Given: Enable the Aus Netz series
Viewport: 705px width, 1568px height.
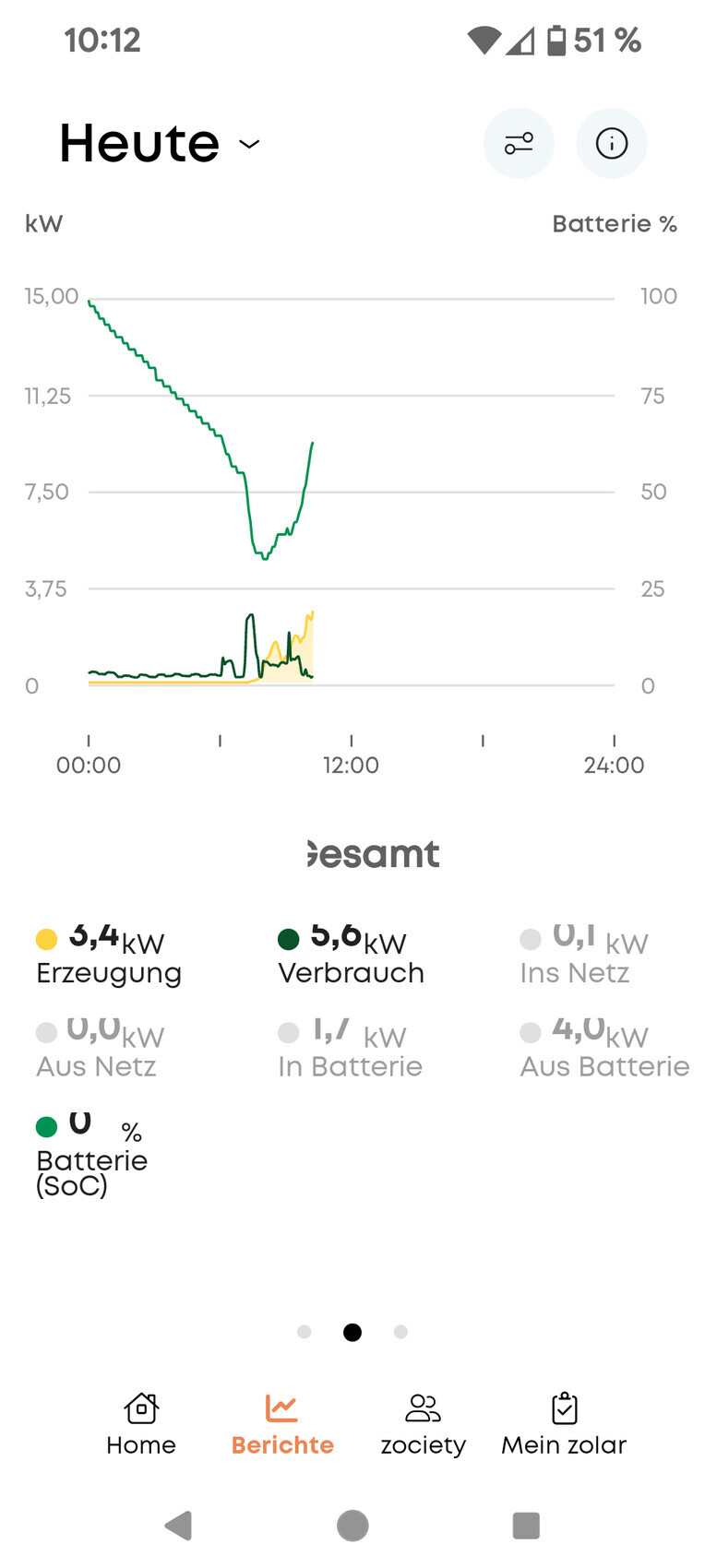Looking at the screenshot, I should coord(100,1050).
